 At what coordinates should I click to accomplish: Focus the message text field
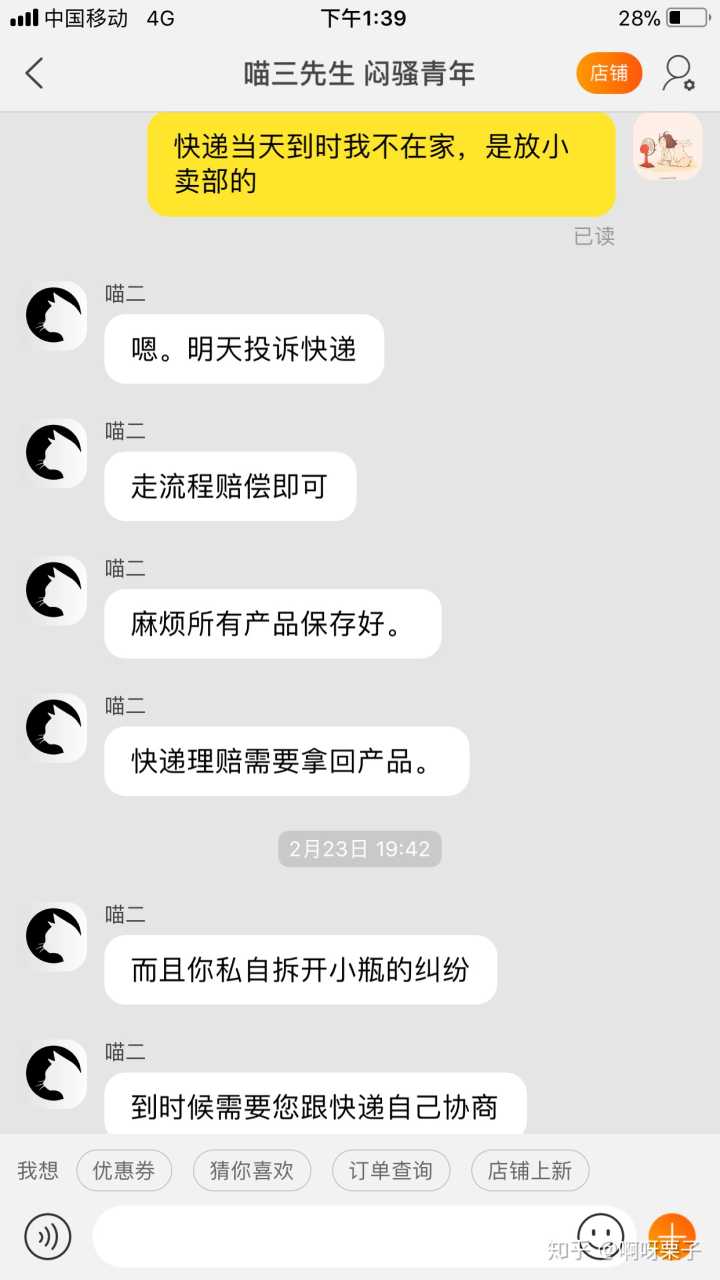point(330,1236)
